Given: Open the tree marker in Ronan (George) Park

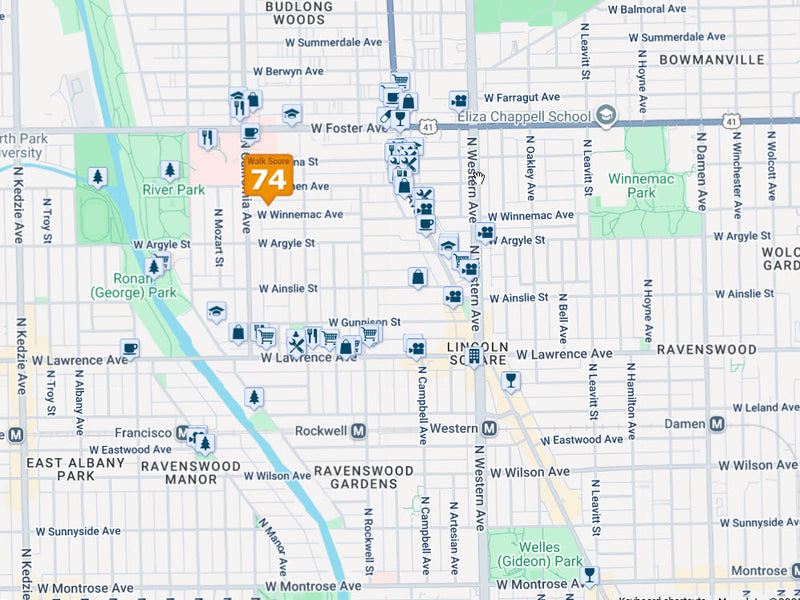Looking at the screenshot, I should 153,267.
